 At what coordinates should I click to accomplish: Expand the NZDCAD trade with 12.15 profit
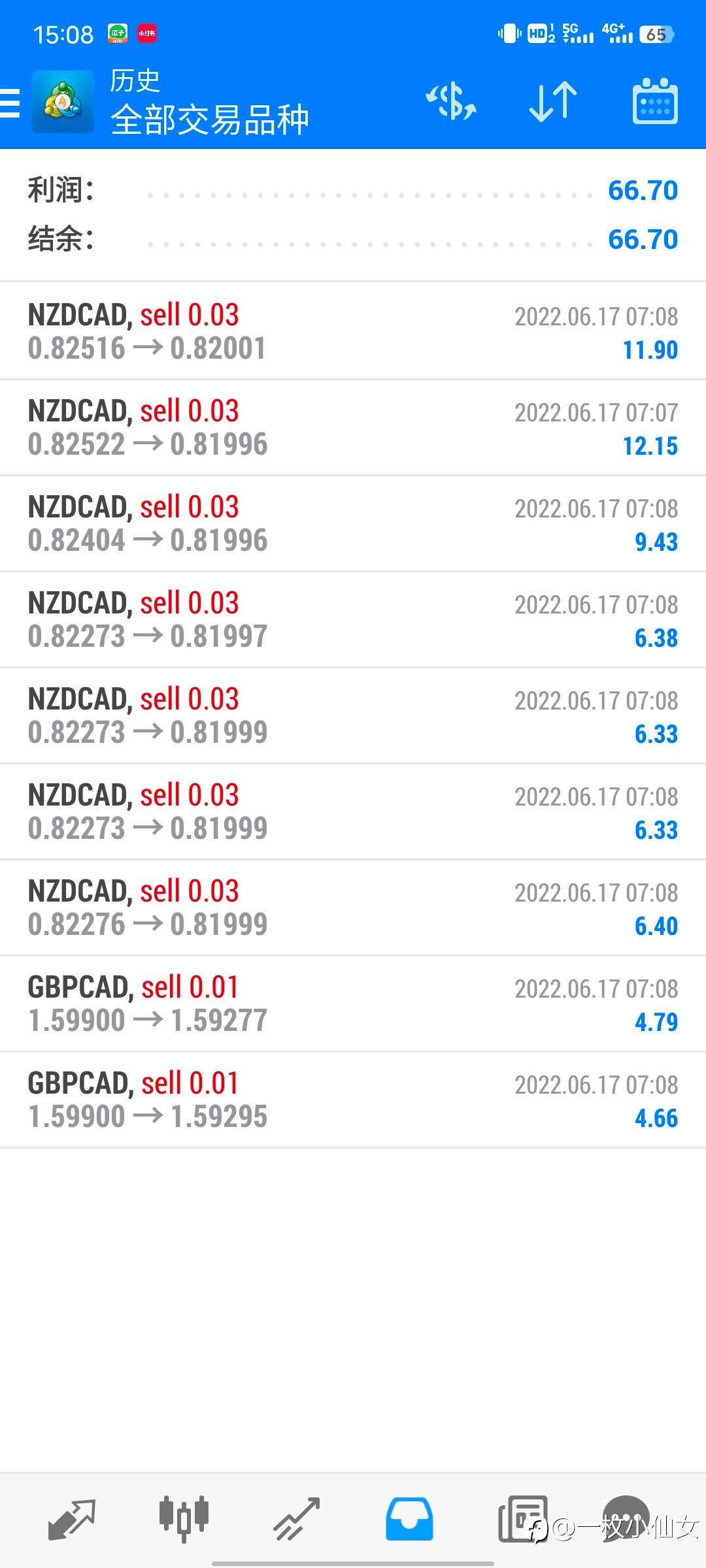coord(353,427)
